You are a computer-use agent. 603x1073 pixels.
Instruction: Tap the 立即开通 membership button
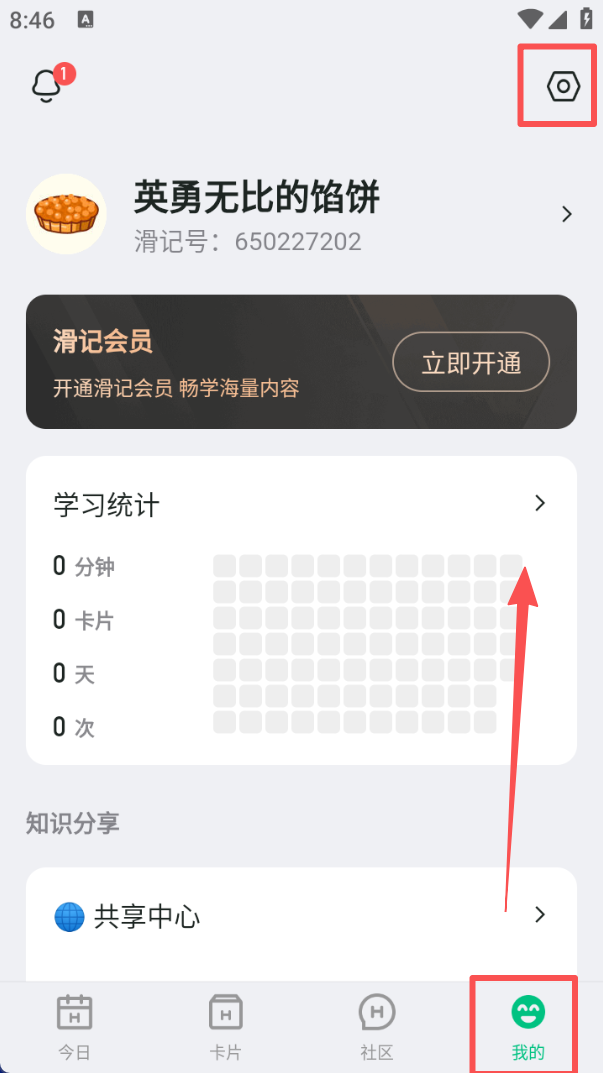[471, 362]
